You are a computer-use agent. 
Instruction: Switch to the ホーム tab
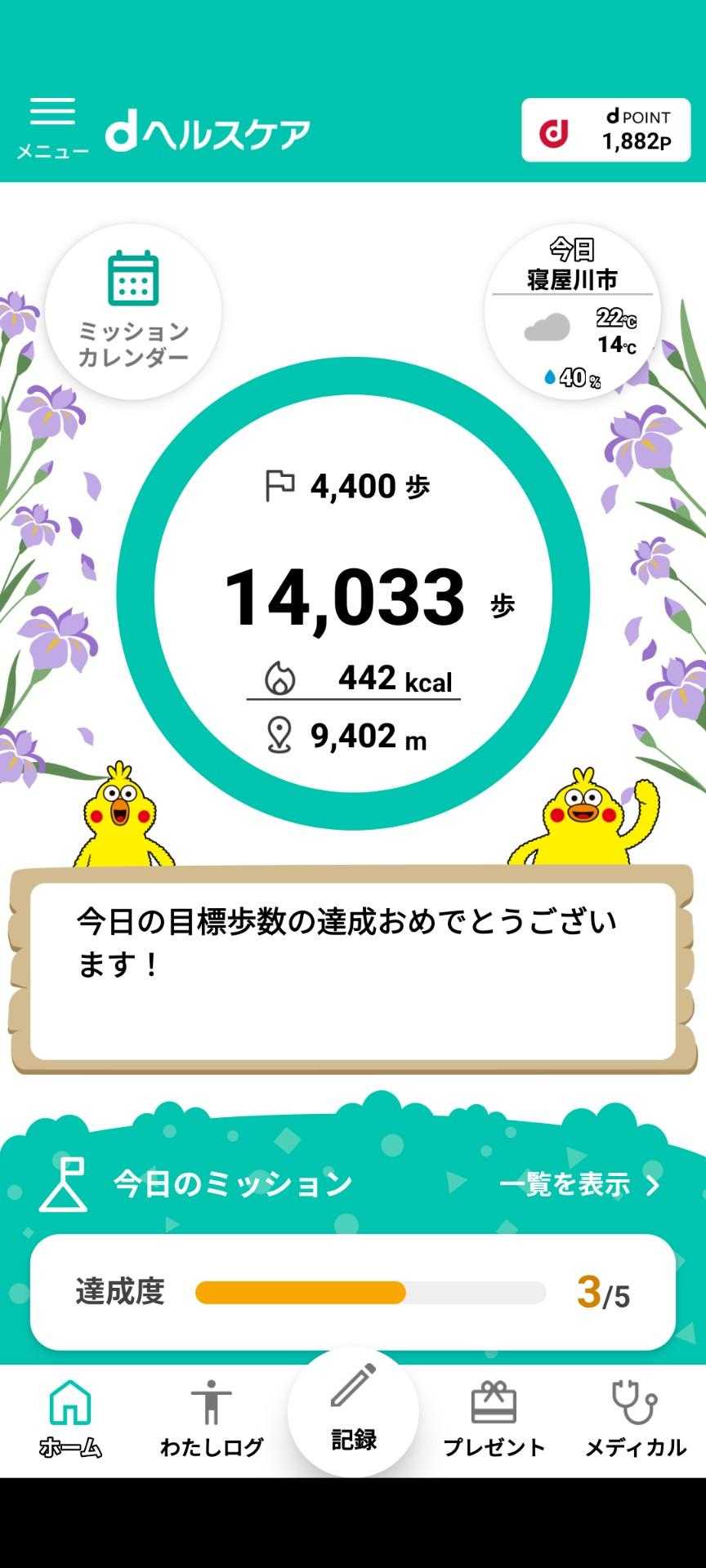[70, 1419]
